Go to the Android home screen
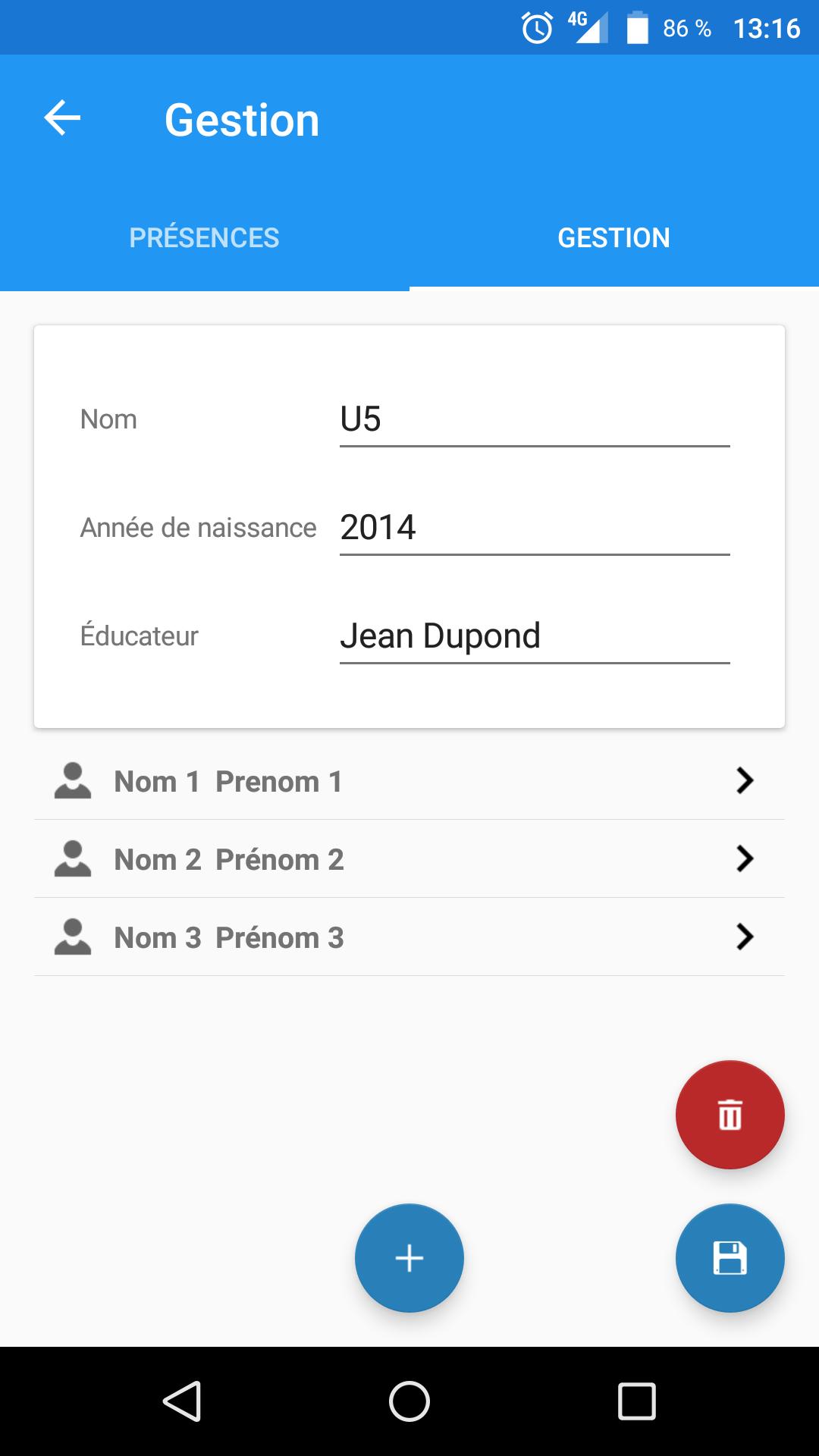Viewport: 819px width, 1456px height. click(x=409, y=1401)
